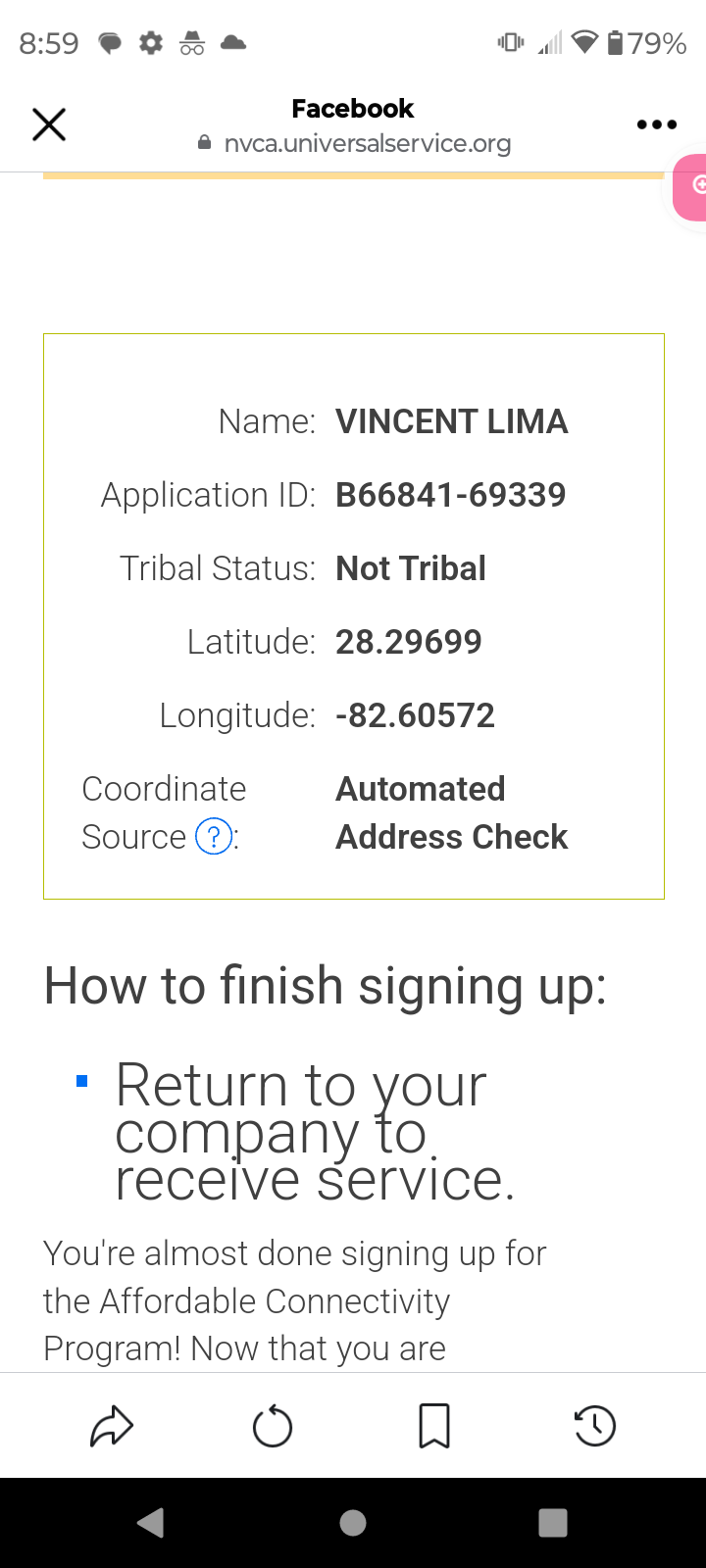The image size is (706, 1568).
Task: Tap the pink floating button at screen edge
Action: pos(690,186)
